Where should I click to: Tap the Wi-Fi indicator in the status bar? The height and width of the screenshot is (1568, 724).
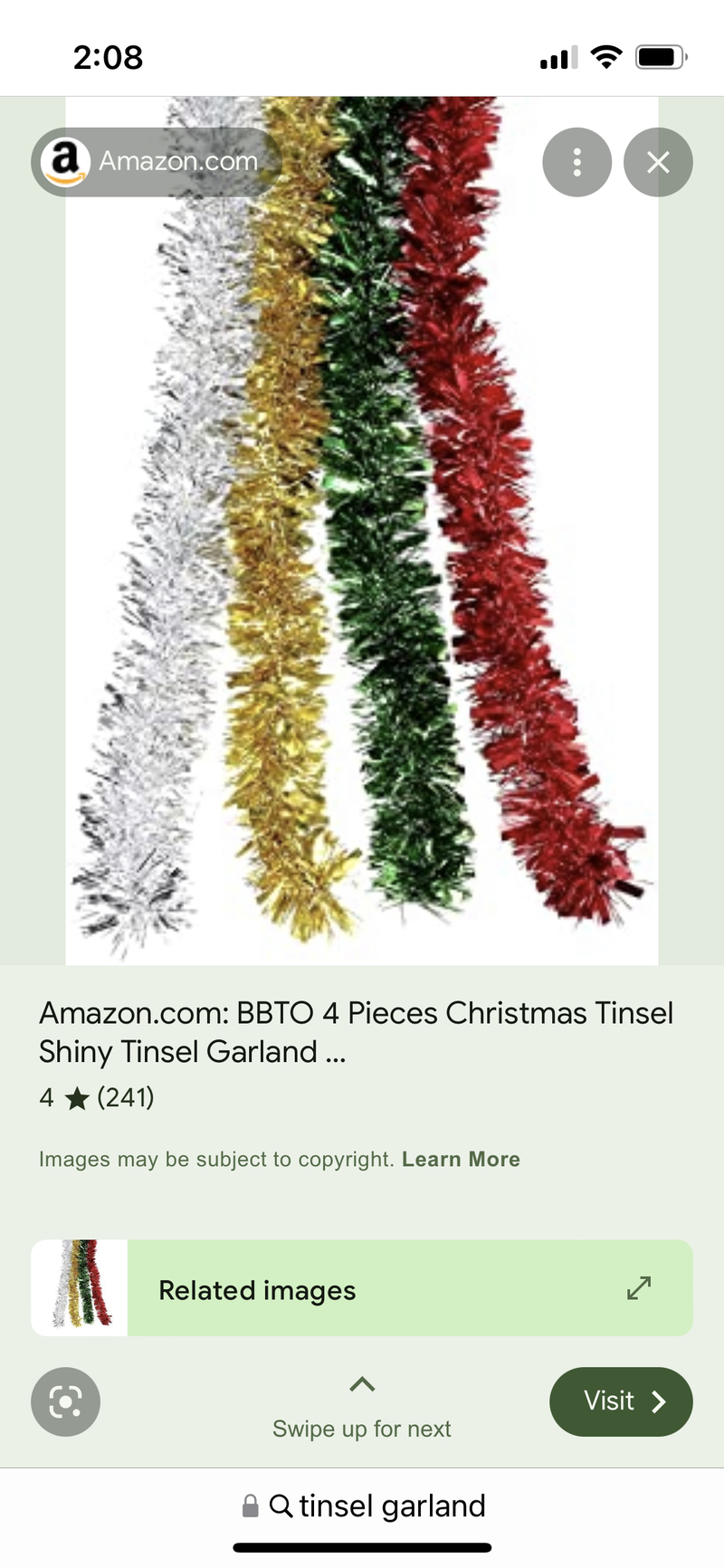605,56
